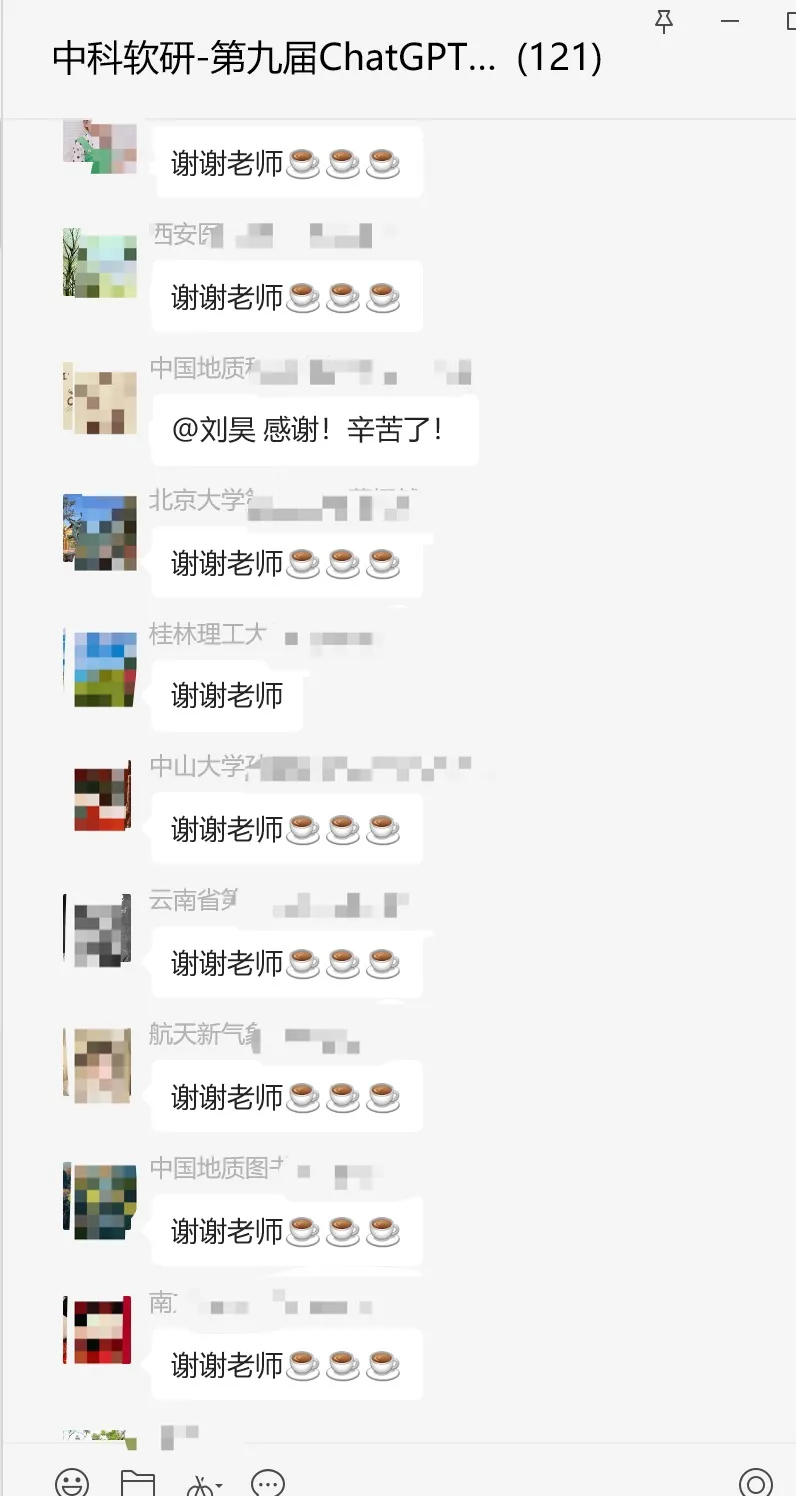This screenshot has height=1496, width=796.
Task: Tap the live stream icon in toolbar
Action: pyautogui.click(x=756, y=1482)
